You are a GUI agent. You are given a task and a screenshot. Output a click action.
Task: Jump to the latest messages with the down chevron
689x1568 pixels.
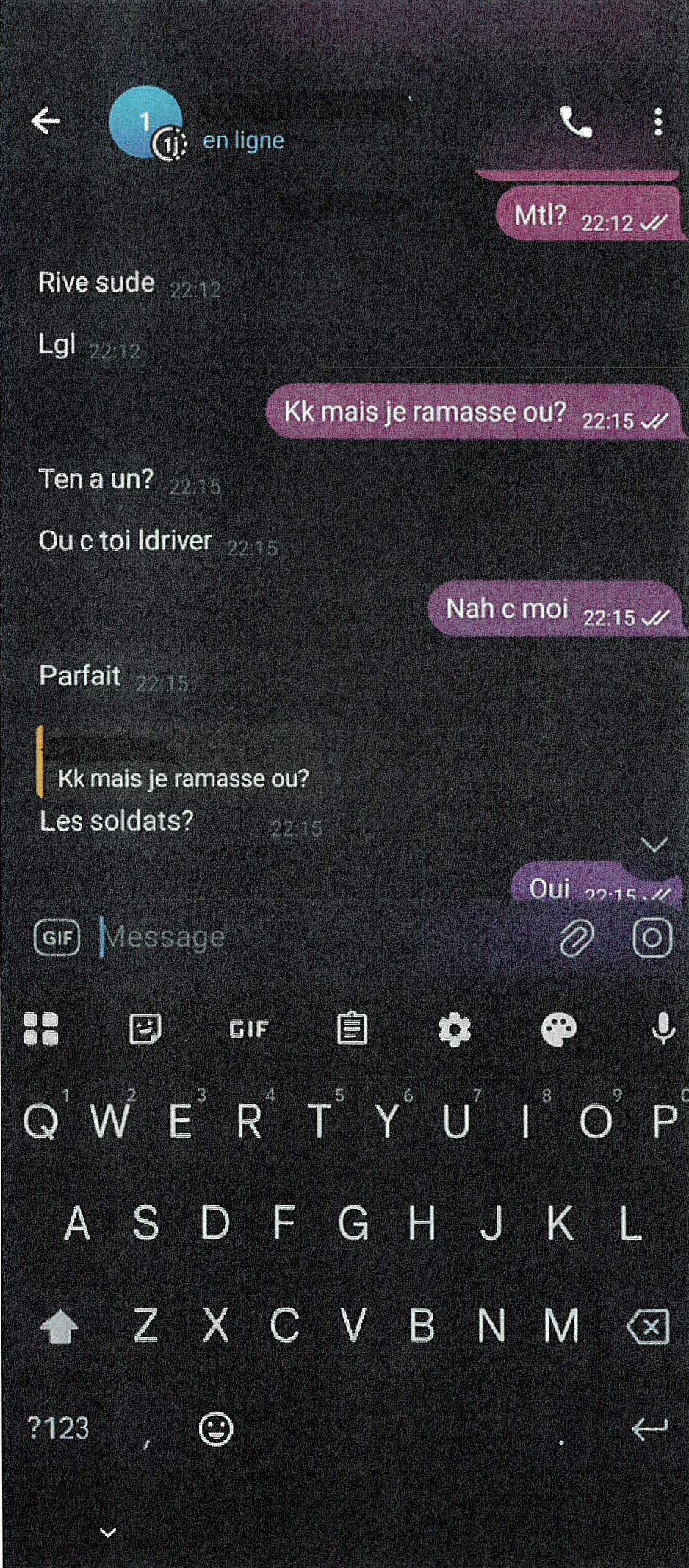pos(654,845)
